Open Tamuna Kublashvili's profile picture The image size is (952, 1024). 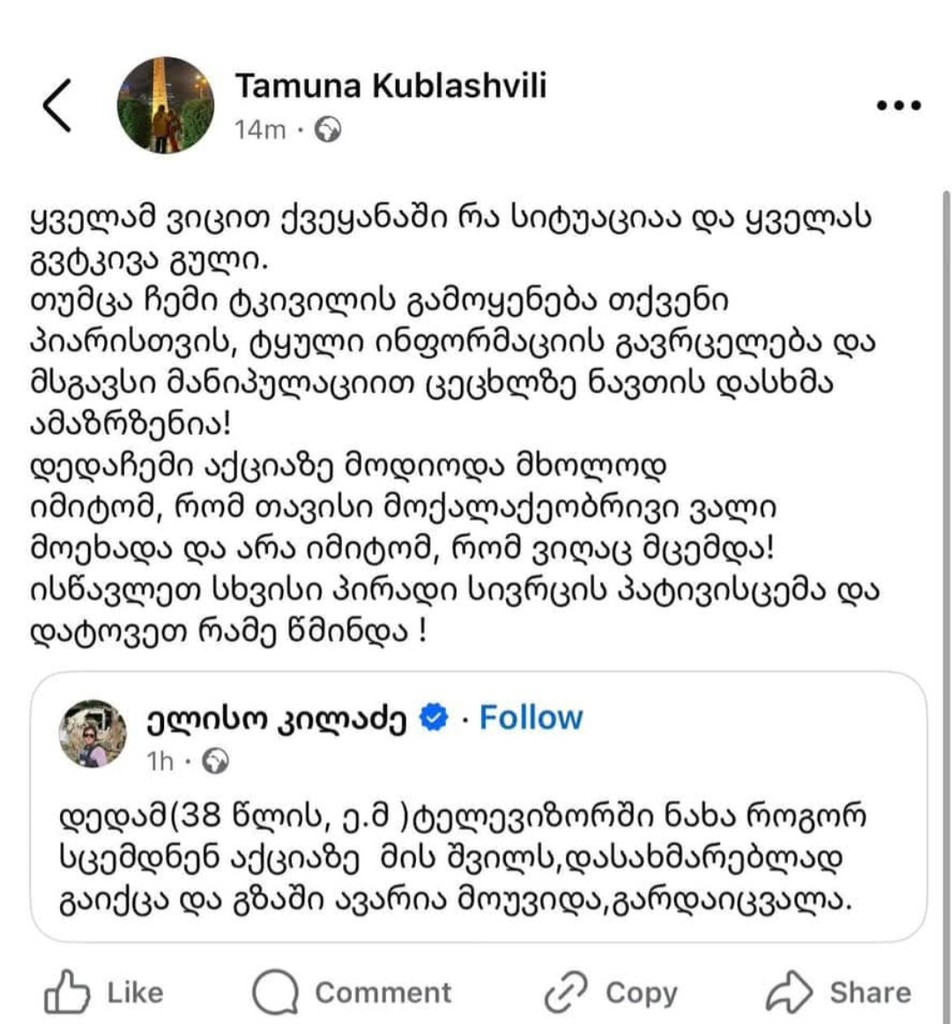click(x=165, y=104)
